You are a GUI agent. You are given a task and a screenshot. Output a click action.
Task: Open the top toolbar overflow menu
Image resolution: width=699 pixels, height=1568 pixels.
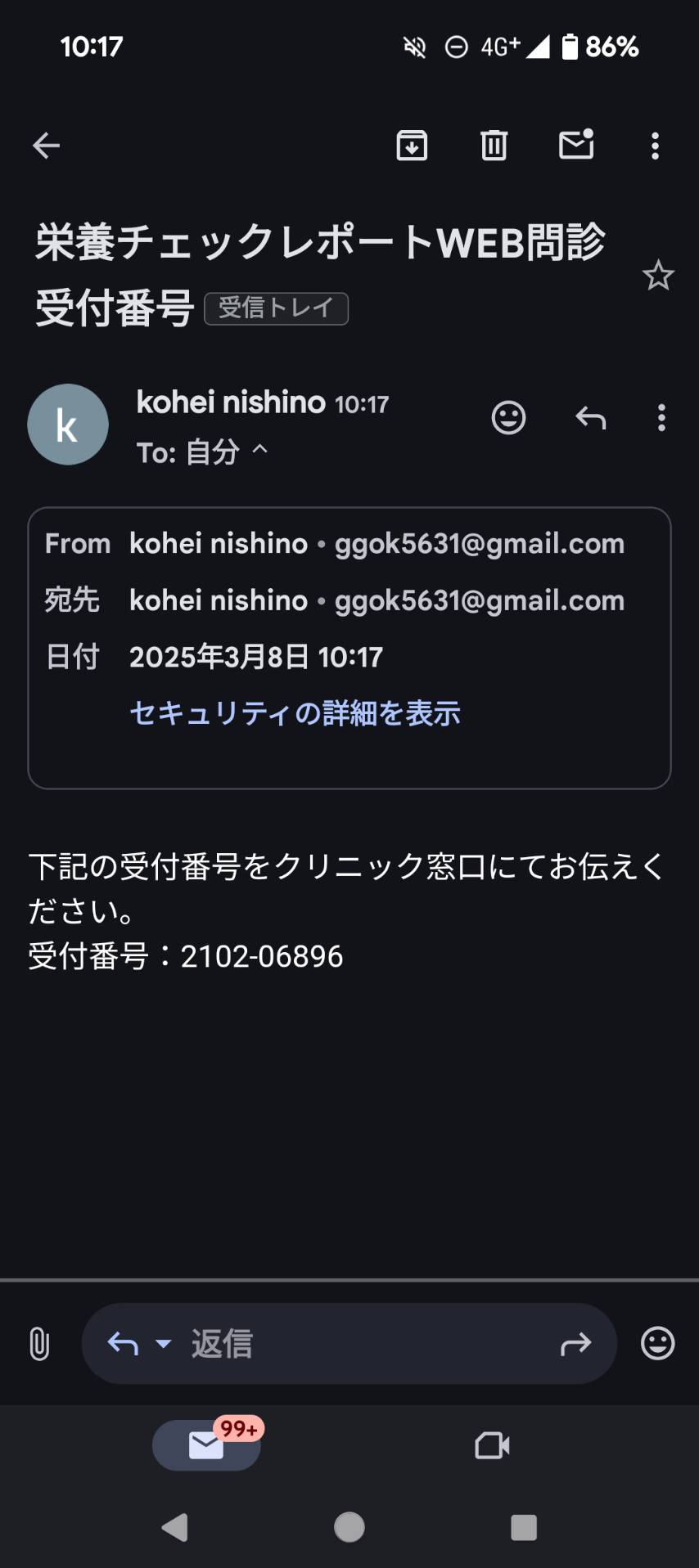click(x=655, y=146)
